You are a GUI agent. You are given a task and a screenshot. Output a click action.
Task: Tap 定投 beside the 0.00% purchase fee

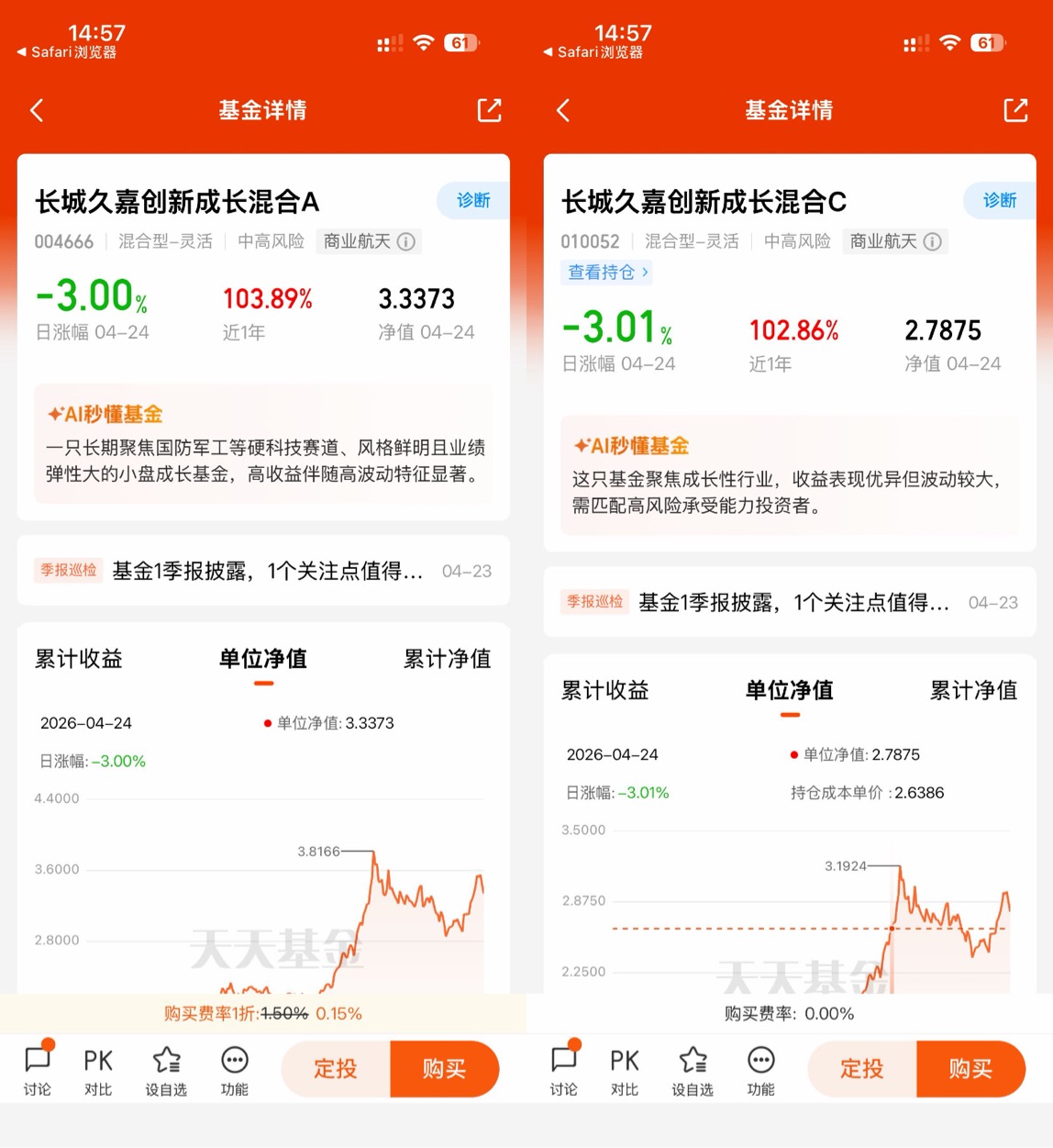pyautogui.click(x=862, y=1069)
